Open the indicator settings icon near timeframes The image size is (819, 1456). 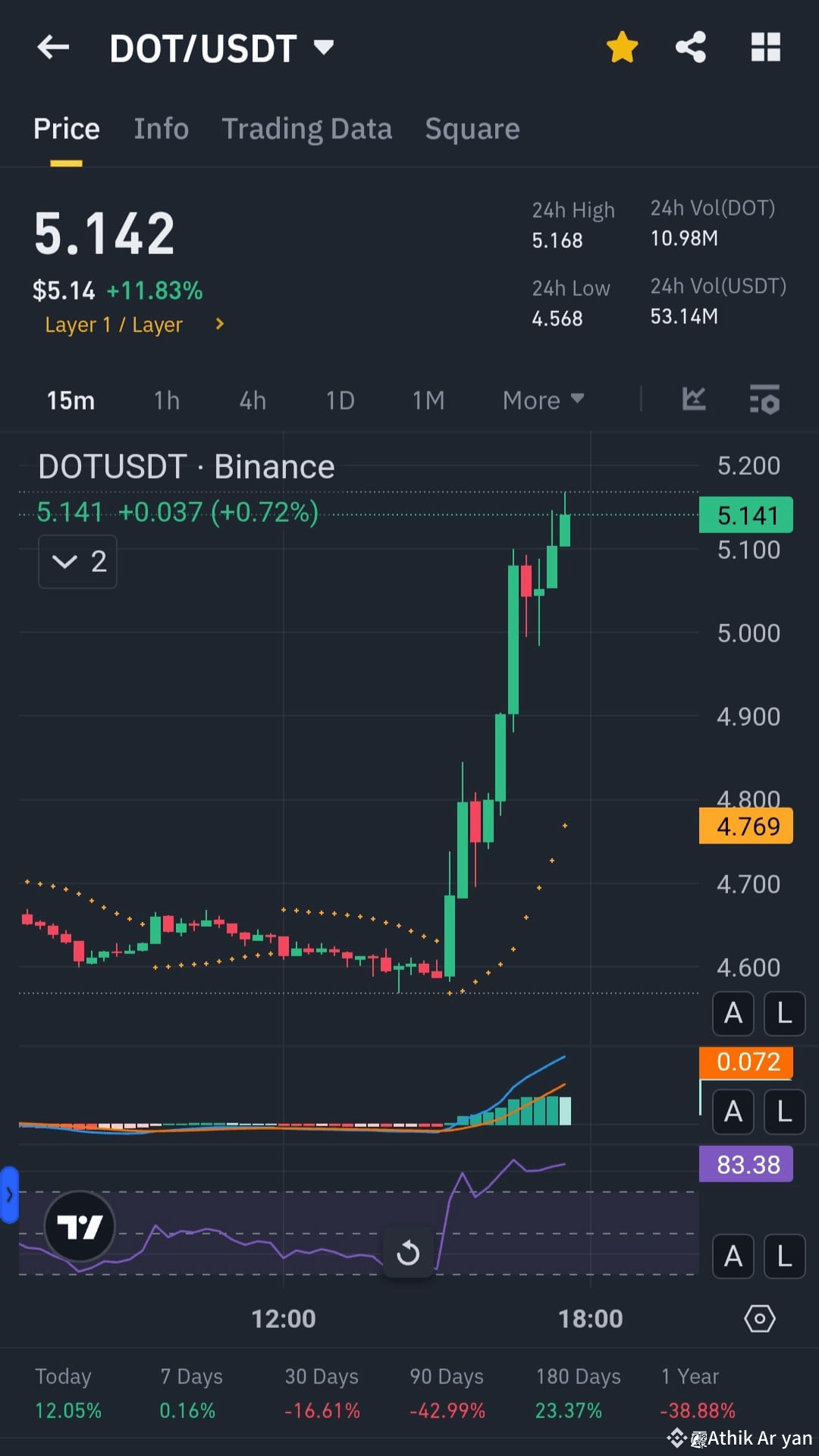coord(764,400)
